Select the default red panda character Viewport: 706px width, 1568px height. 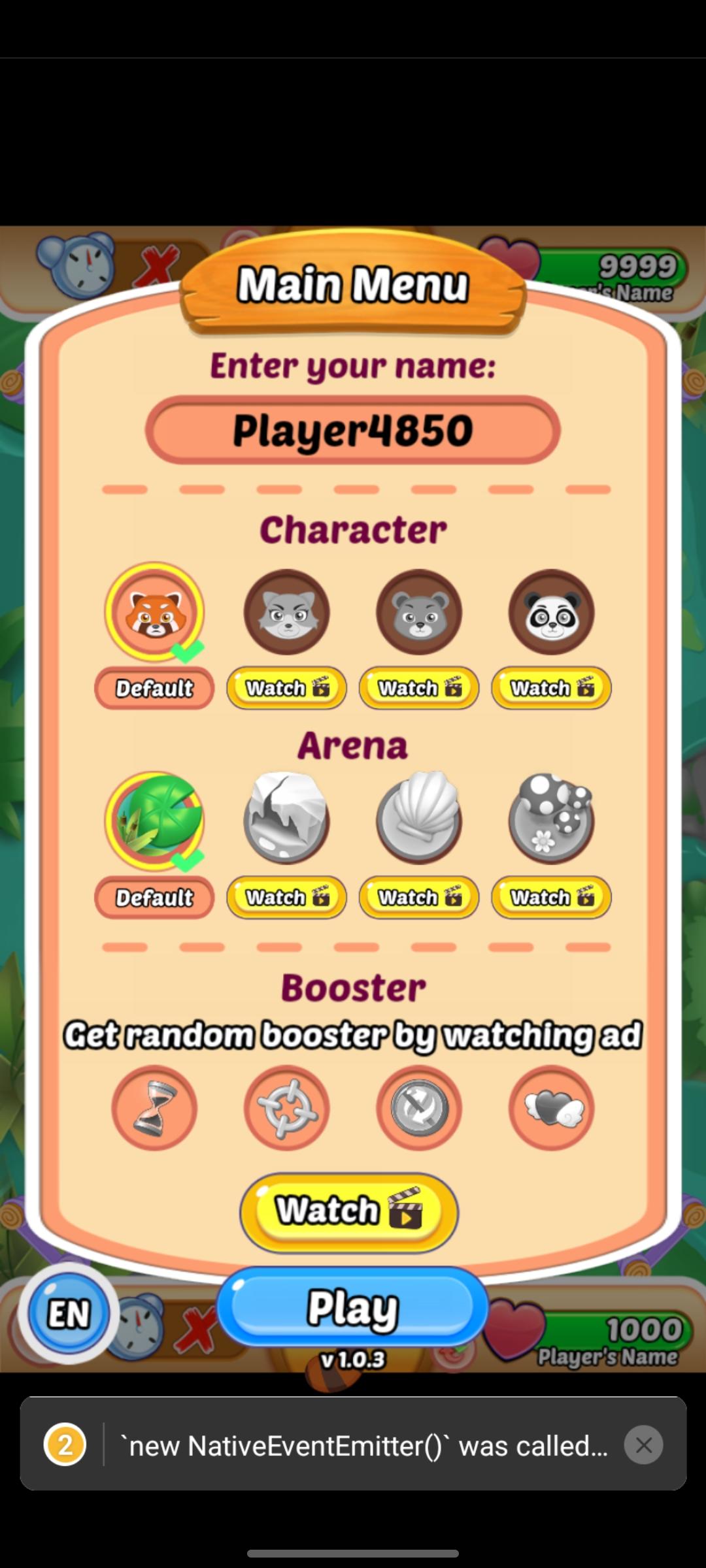tap(155, 613)
